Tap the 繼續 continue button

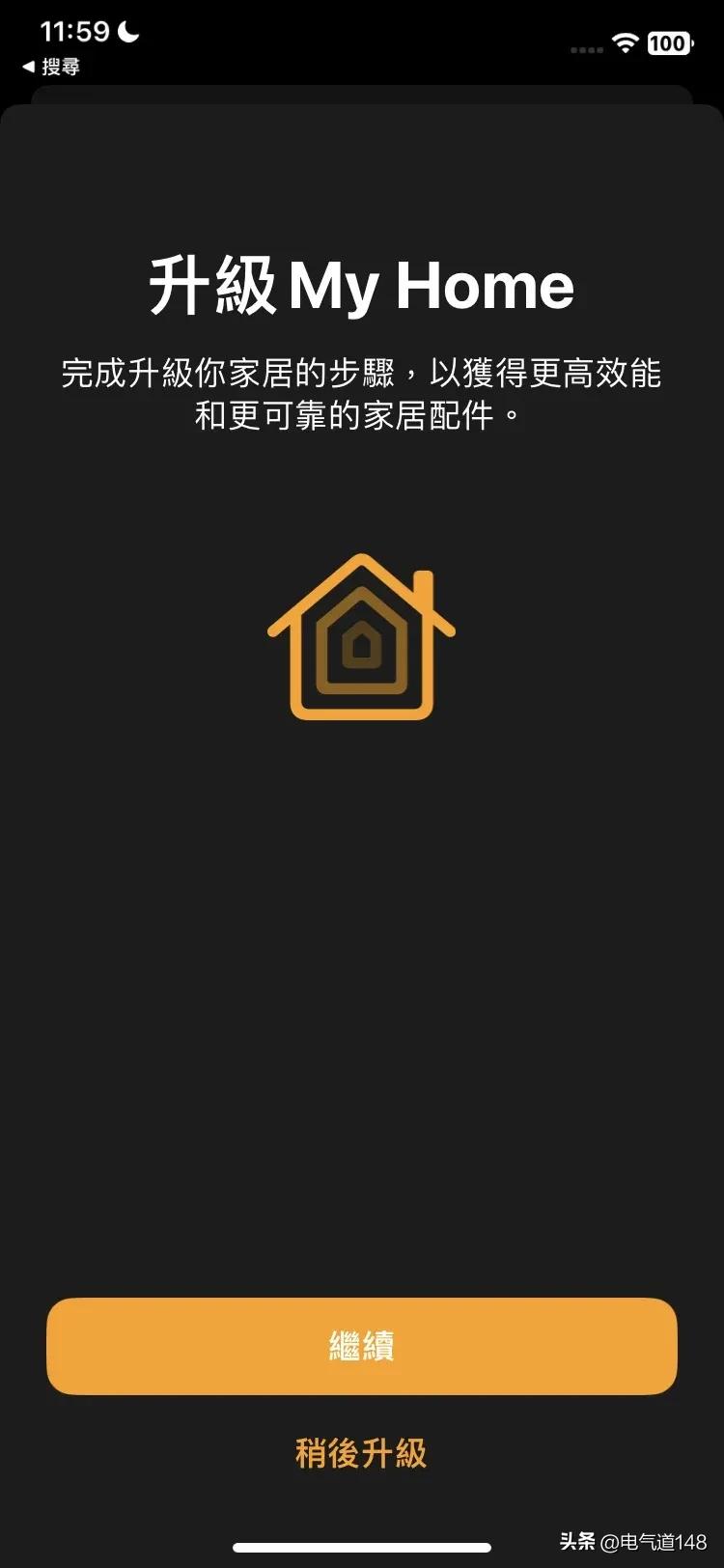tap(361, 1346)
